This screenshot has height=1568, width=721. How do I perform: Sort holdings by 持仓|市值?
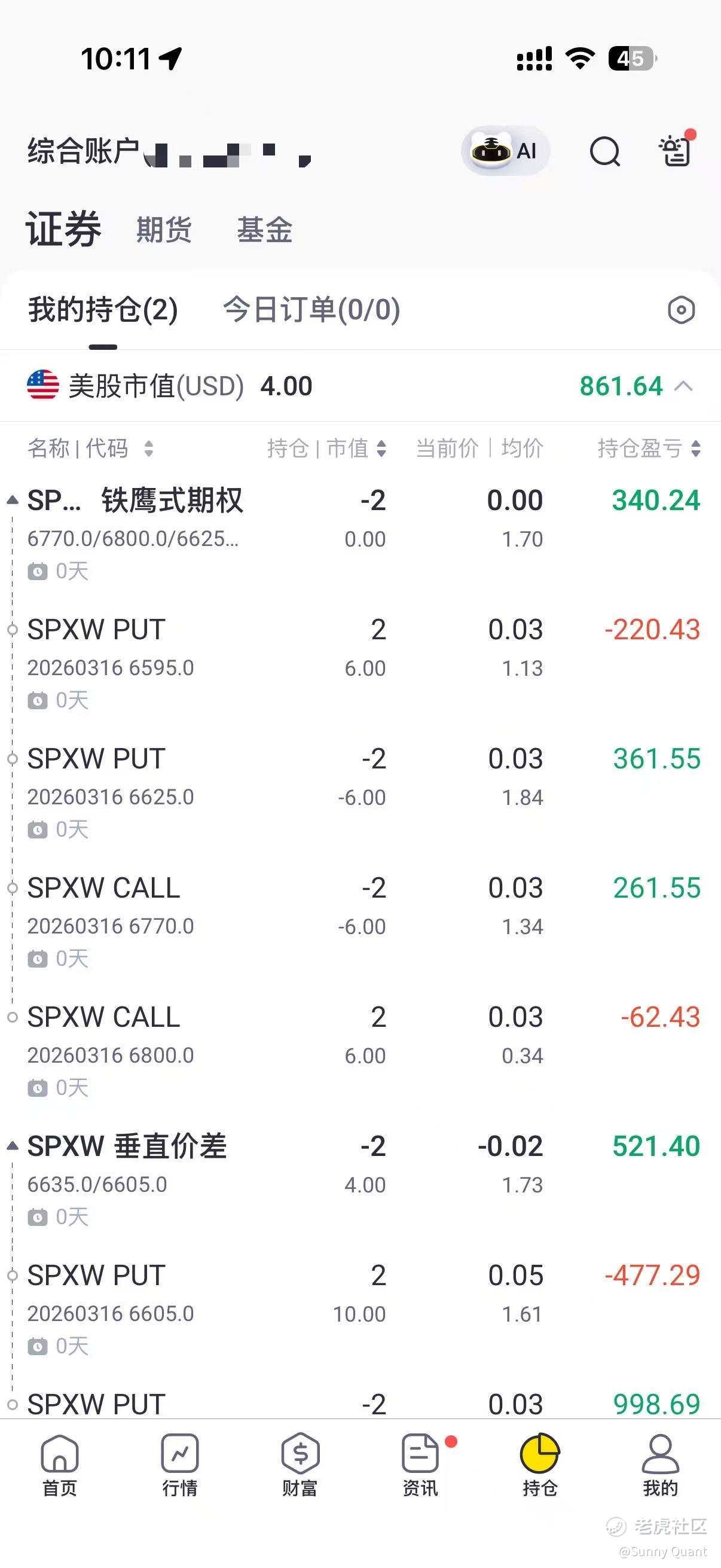(326, 449)
